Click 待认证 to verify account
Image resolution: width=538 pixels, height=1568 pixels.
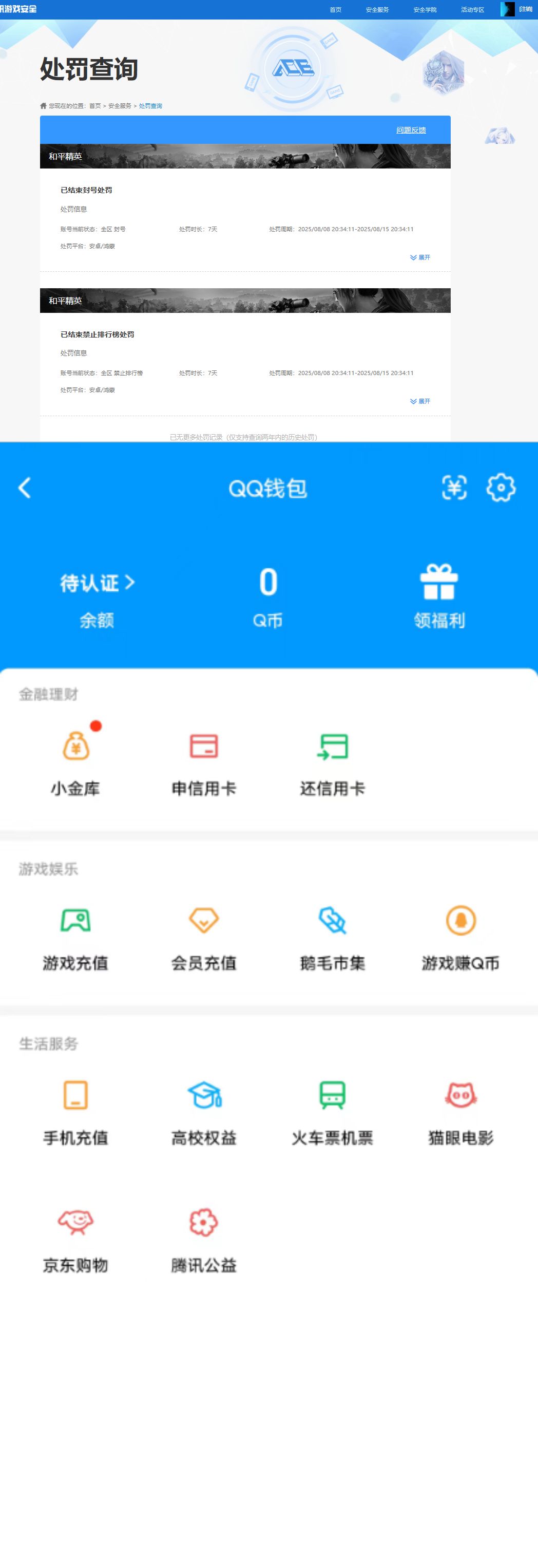coord(94,583)
